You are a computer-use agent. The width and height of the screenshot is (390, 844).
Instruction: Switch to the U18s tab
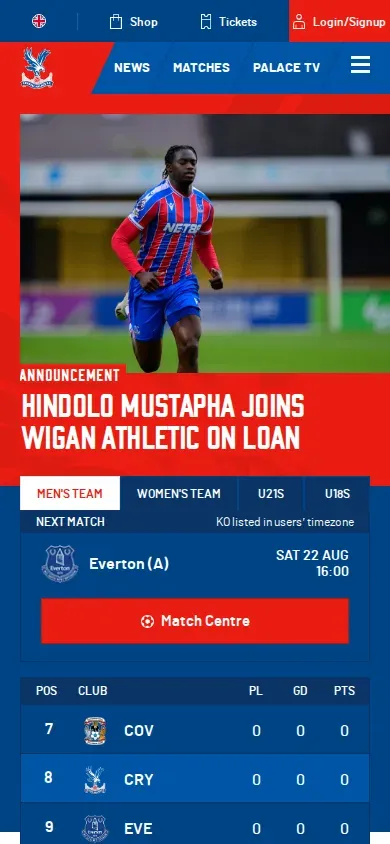(337, 493)
